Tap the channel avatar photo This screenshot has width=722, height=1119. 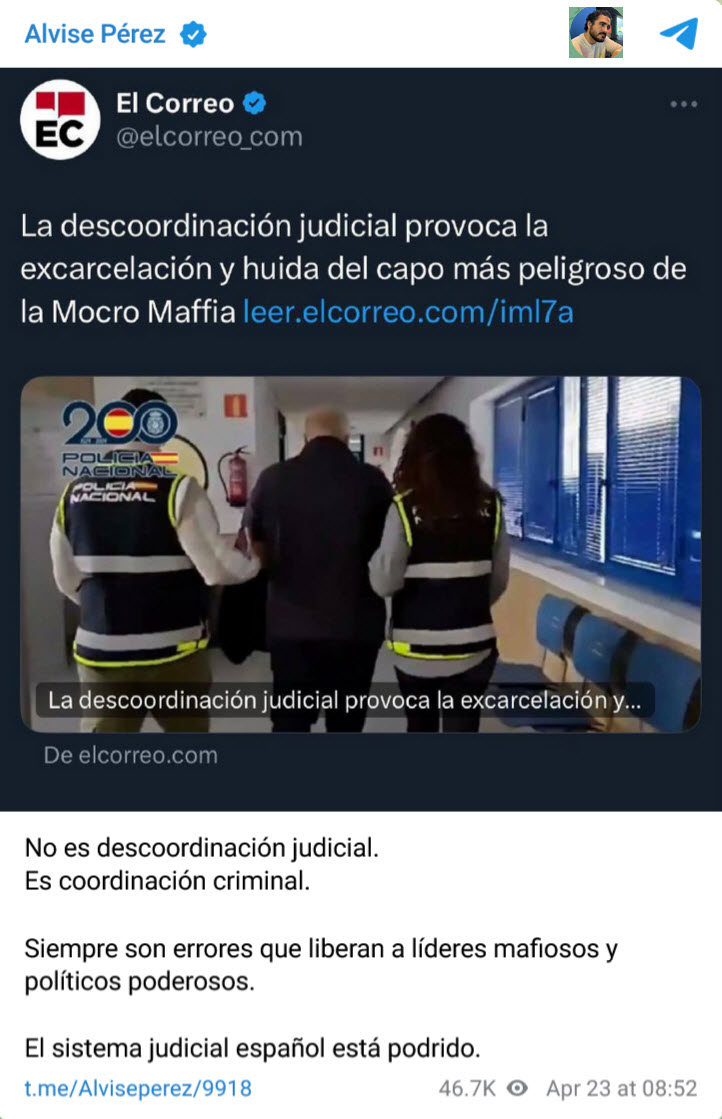click(x=596, y=33)
